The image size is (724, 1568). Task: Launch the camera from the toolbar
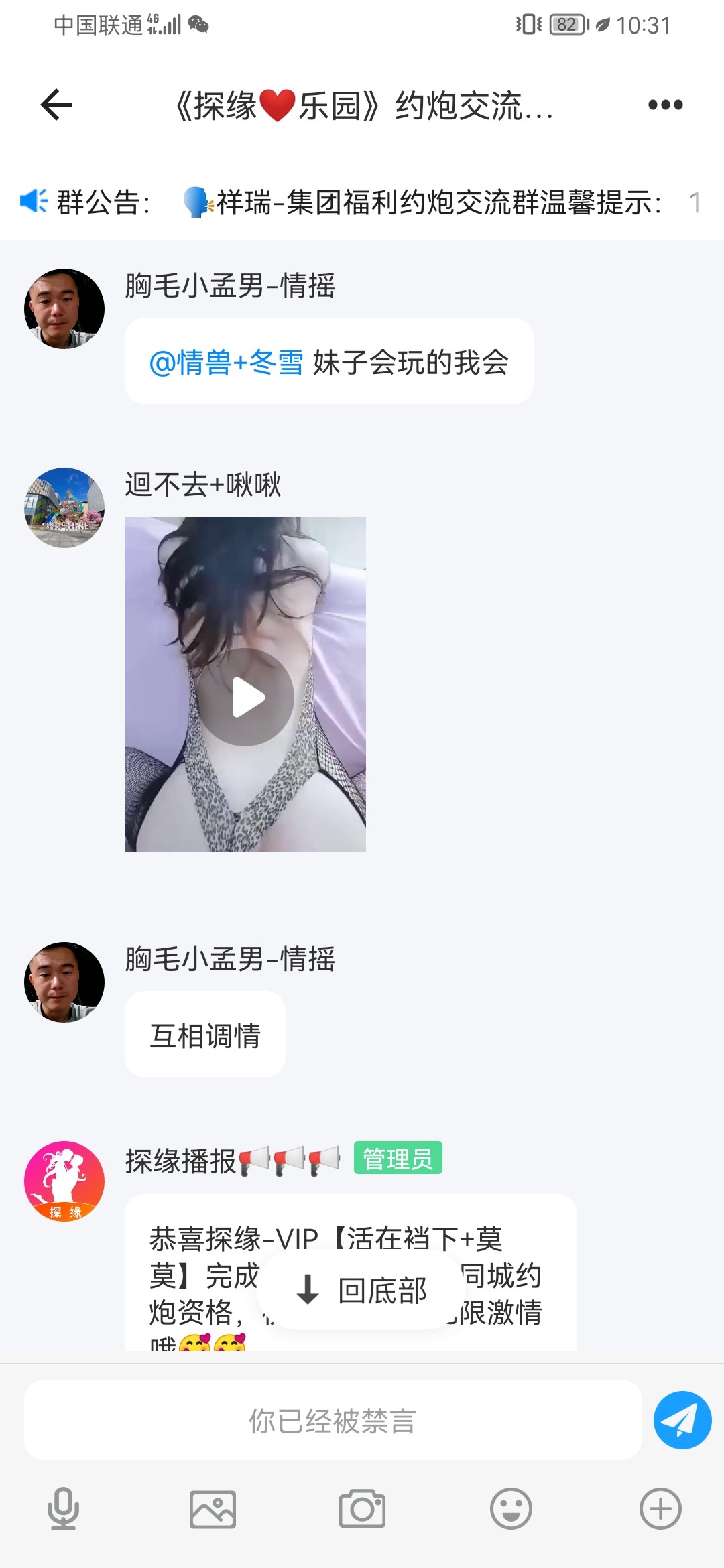tap(362, 1509)
